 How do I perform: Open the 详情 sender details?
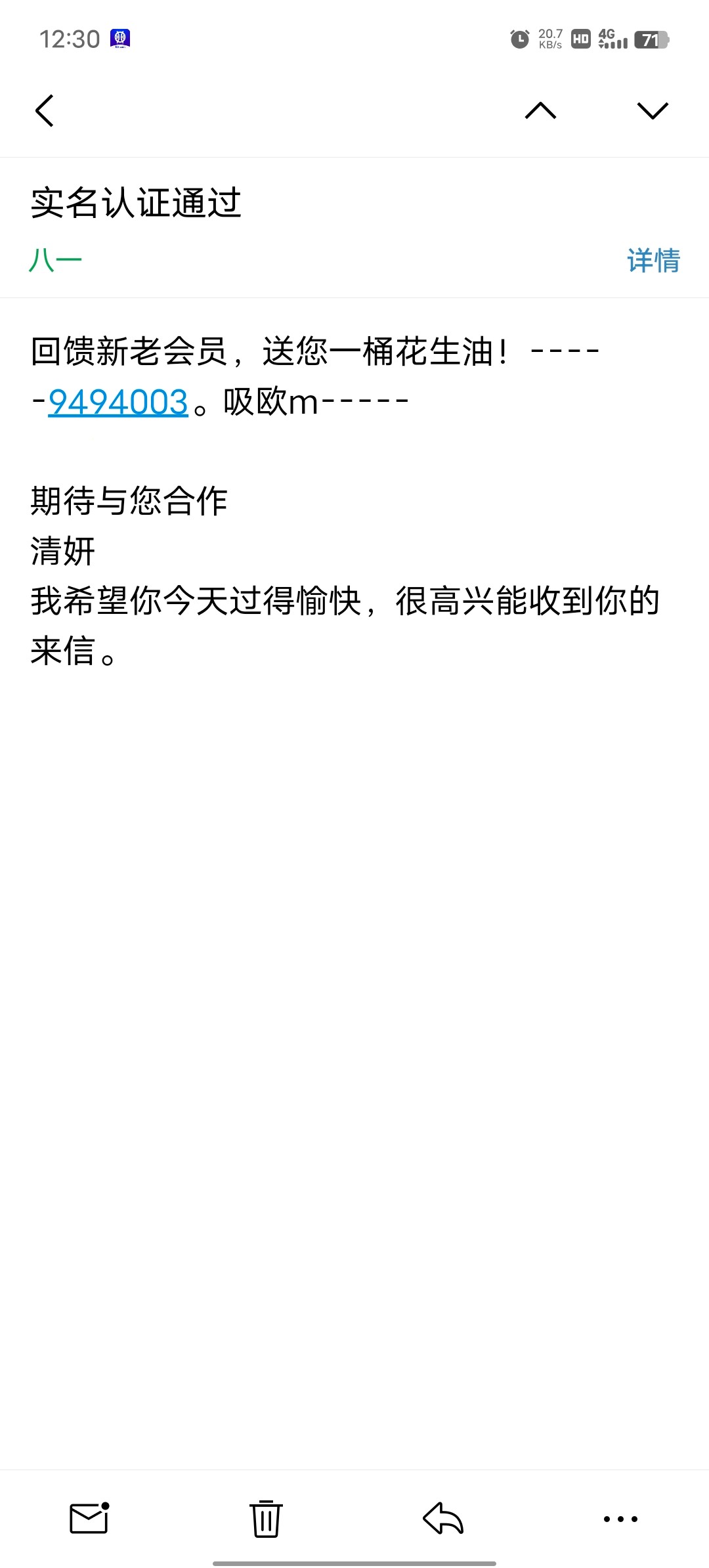click(653, 261)
